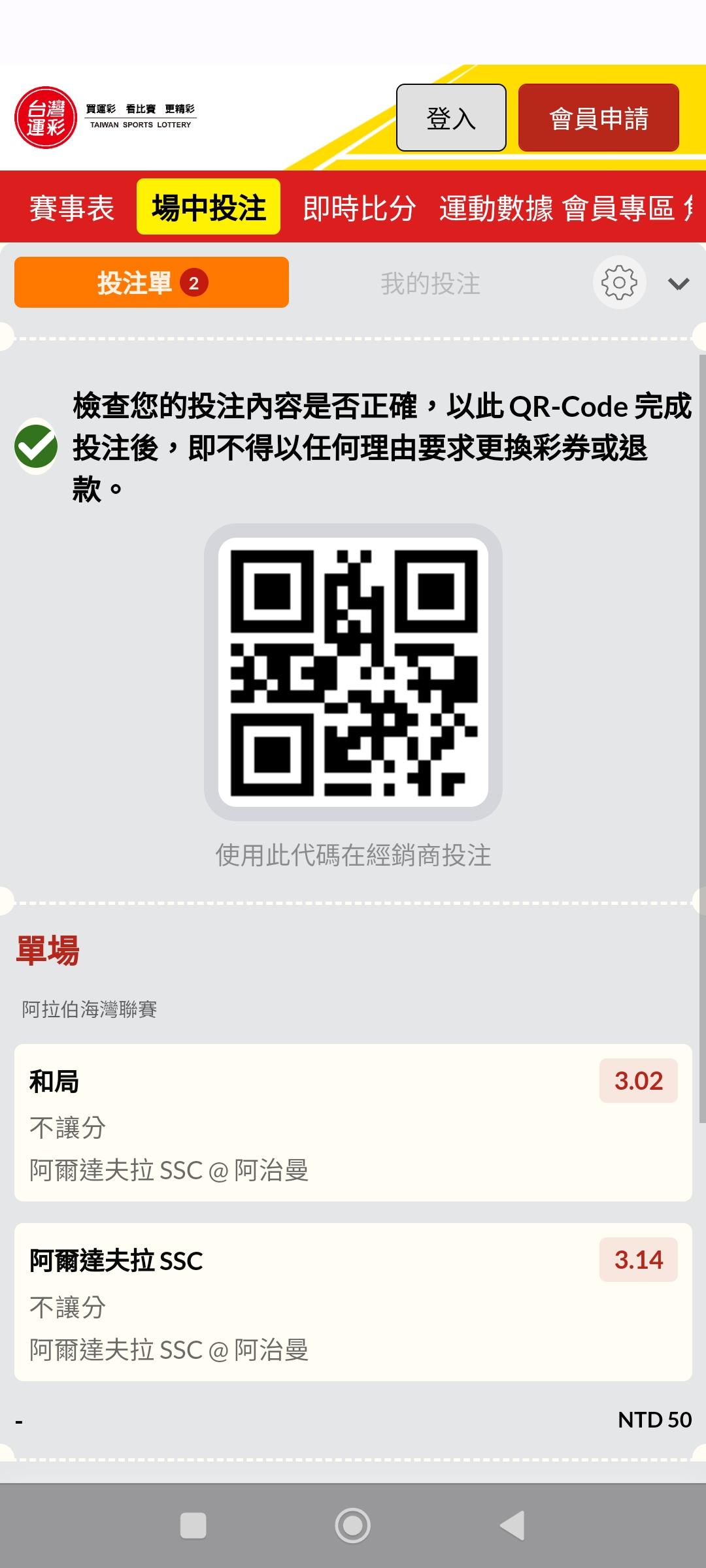Go back using the system back button
The height and width of the screenshot is (1568, 706).
tap(512, 1526)
